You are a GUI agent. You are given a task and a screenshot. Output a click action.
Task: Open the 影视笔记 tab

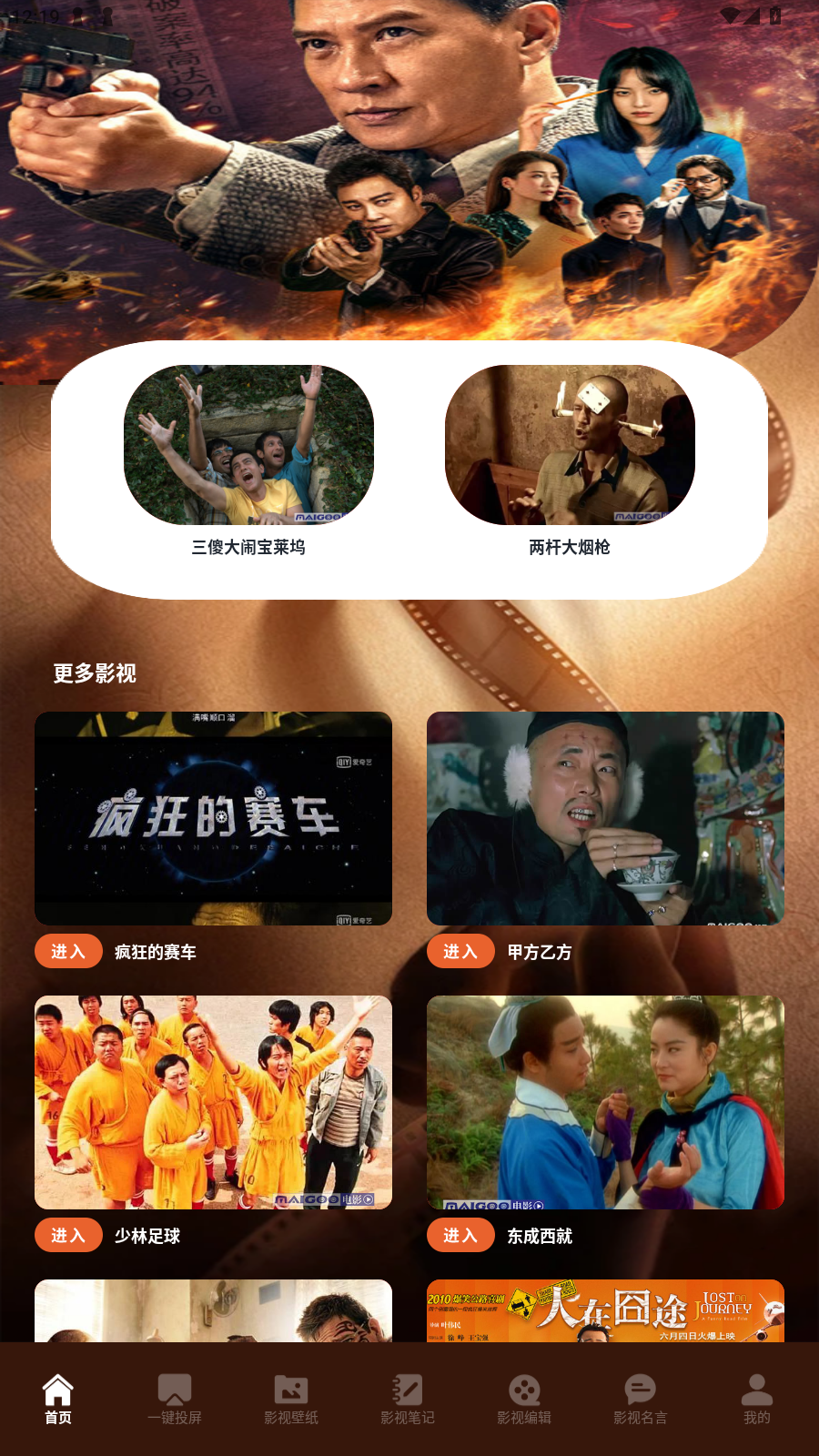(408, 1400)
